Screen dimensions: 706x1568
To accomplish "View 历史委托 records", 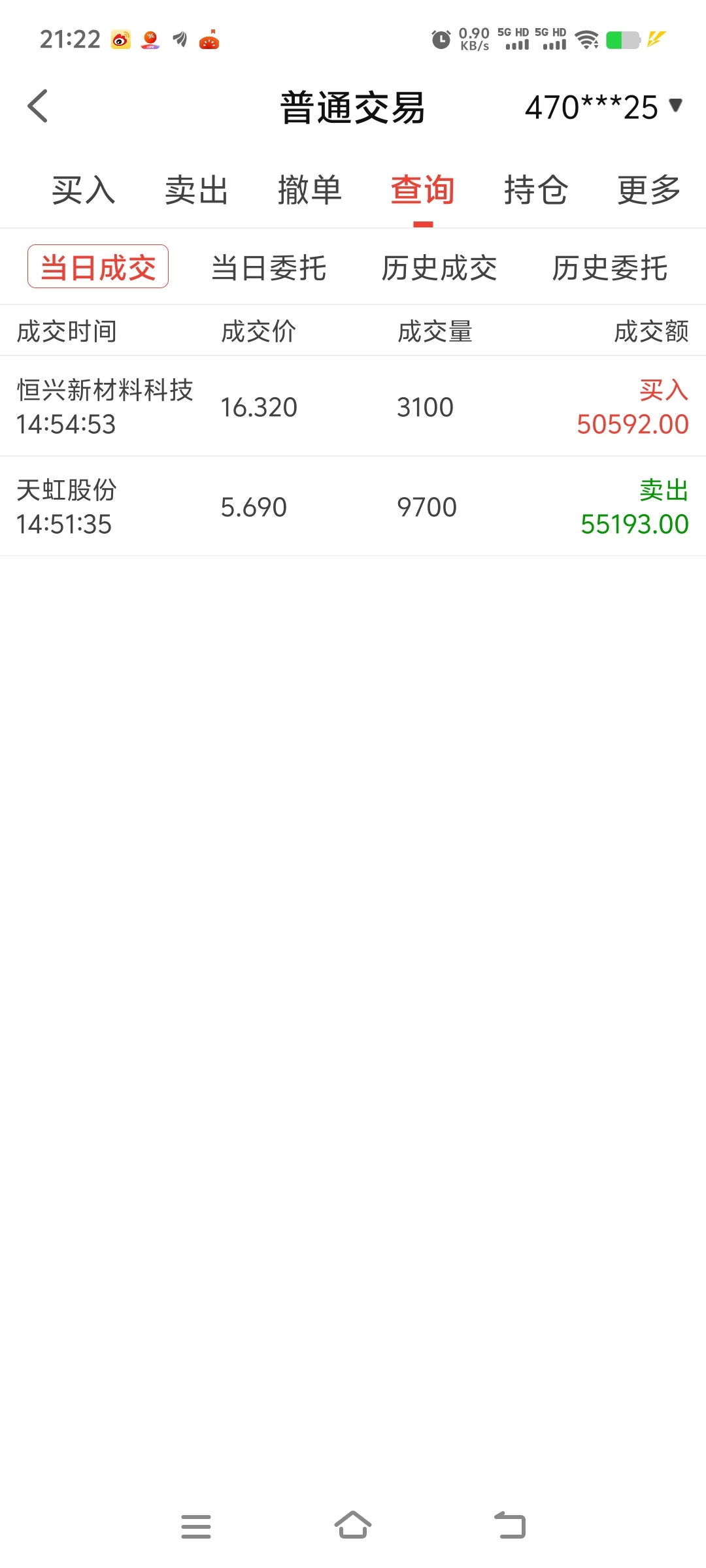I will [x=610, y=268].
